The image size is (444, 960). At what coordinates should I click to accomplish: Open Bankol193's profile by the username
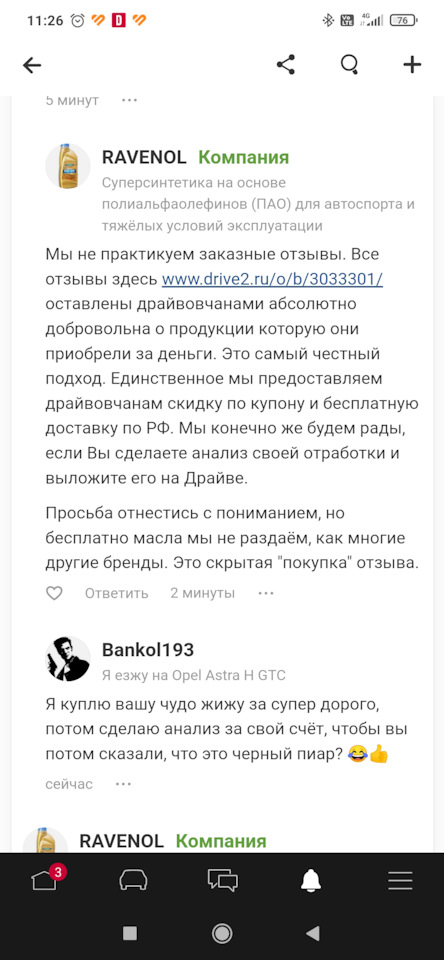click(148, 649)
